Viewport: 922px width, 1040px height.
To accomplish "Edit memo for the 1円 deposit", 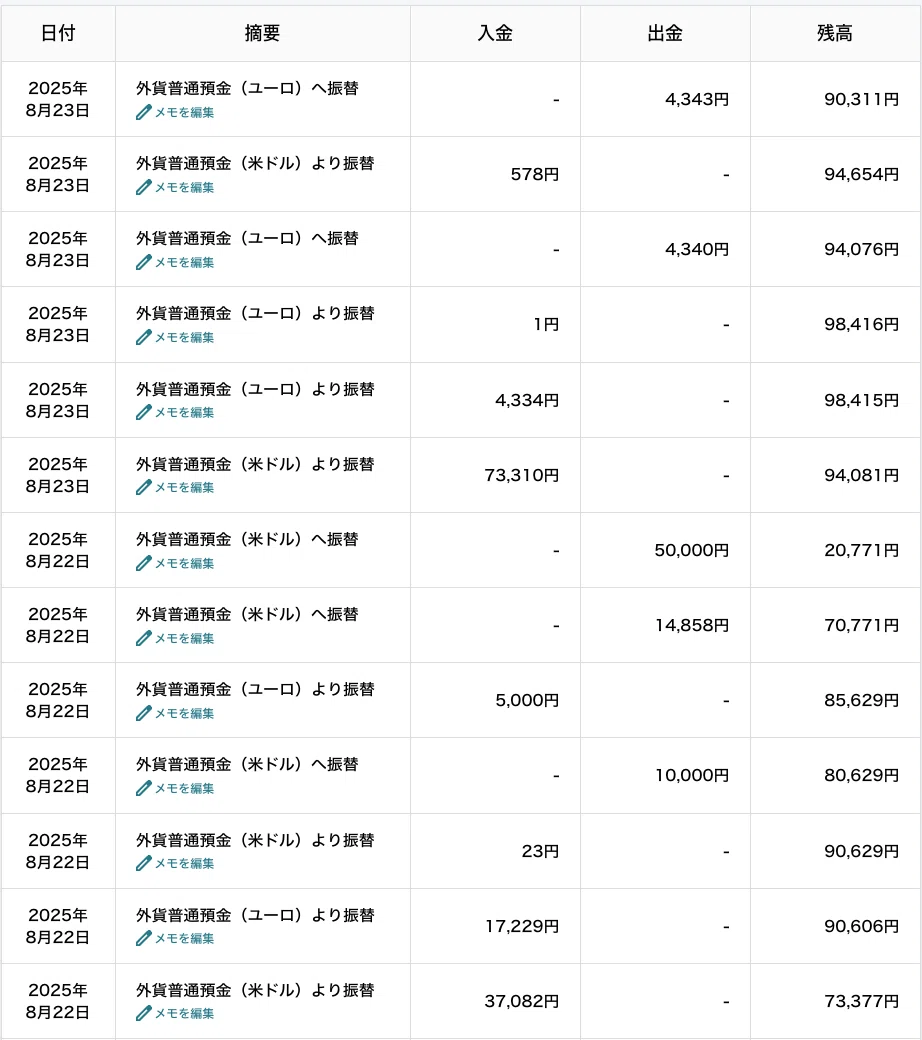I will [x=175, y=338].
